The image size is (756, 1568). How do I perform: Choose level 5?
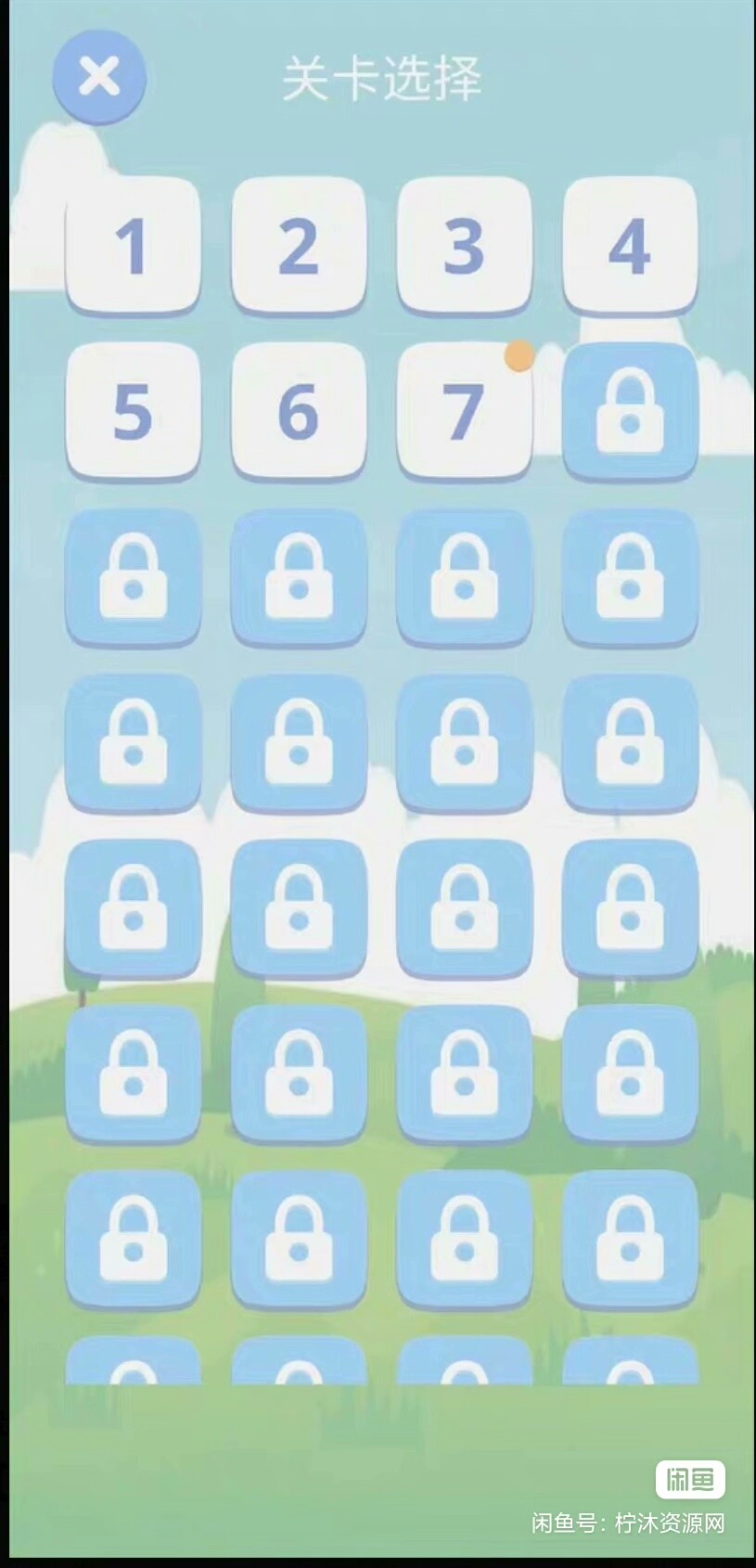point(133,411)
